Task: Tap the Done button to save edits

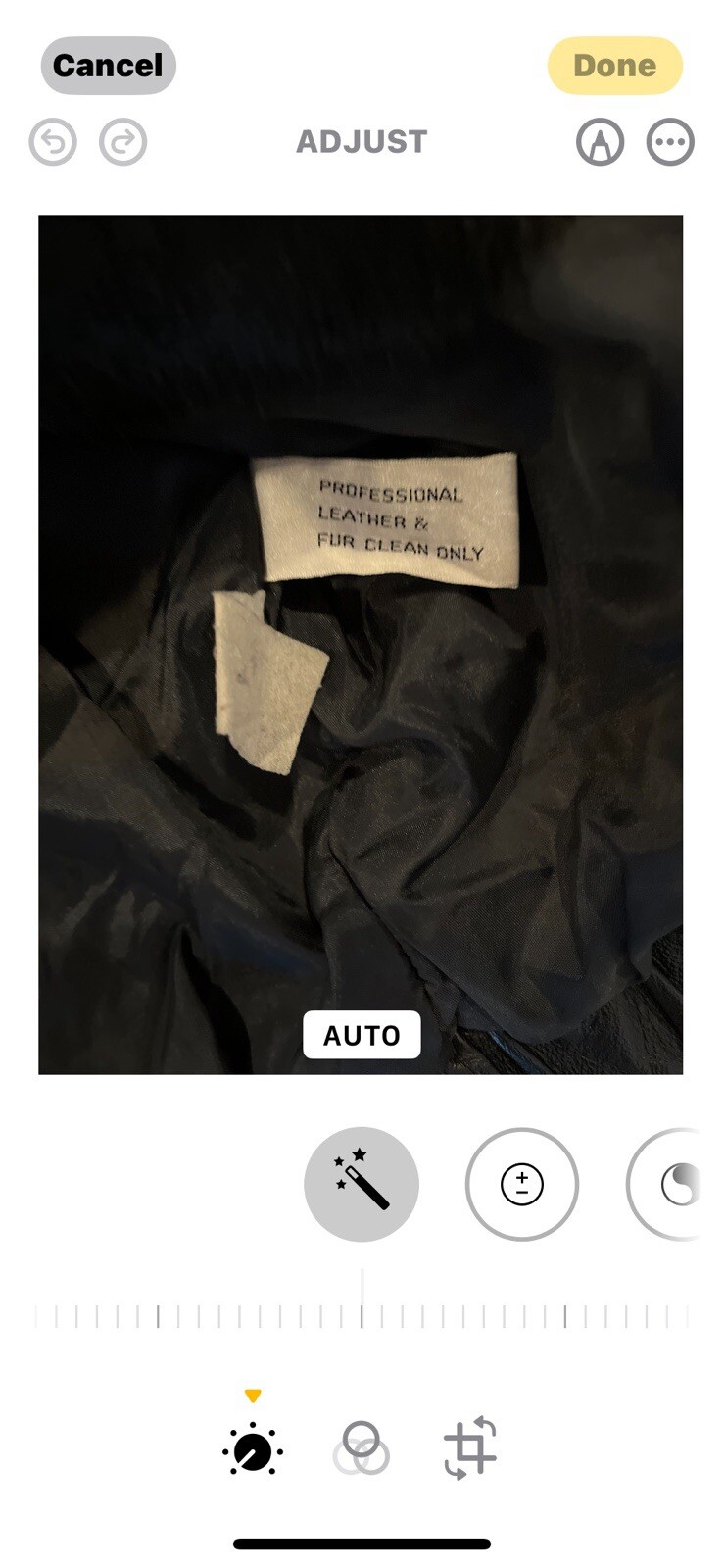Action: click(x=615, y=65)
